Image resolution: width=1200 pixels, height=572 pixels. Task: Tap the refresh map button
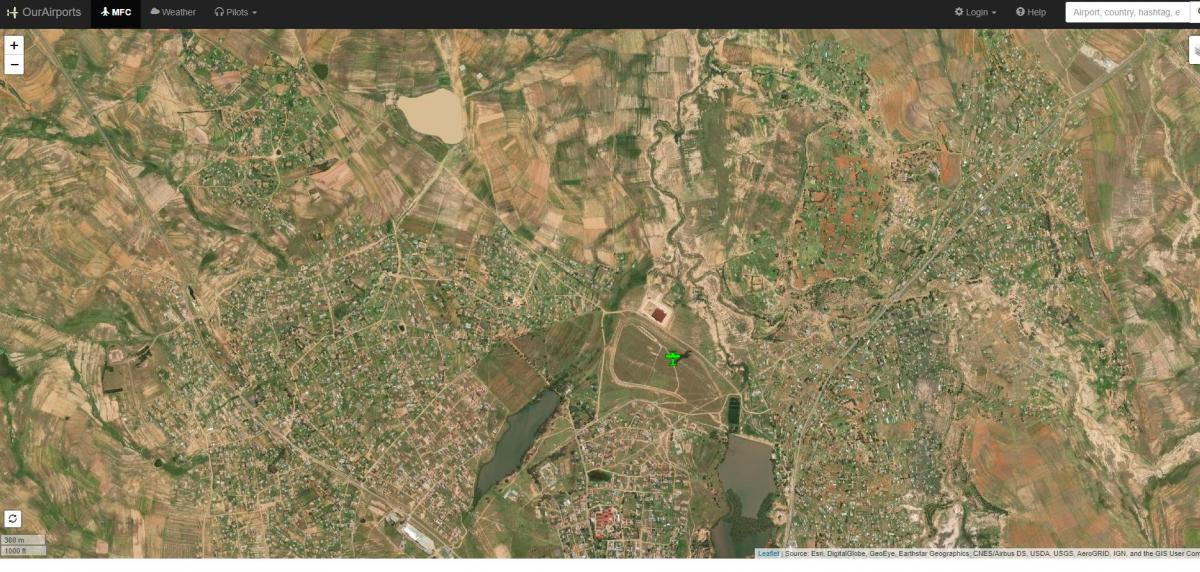13,518
